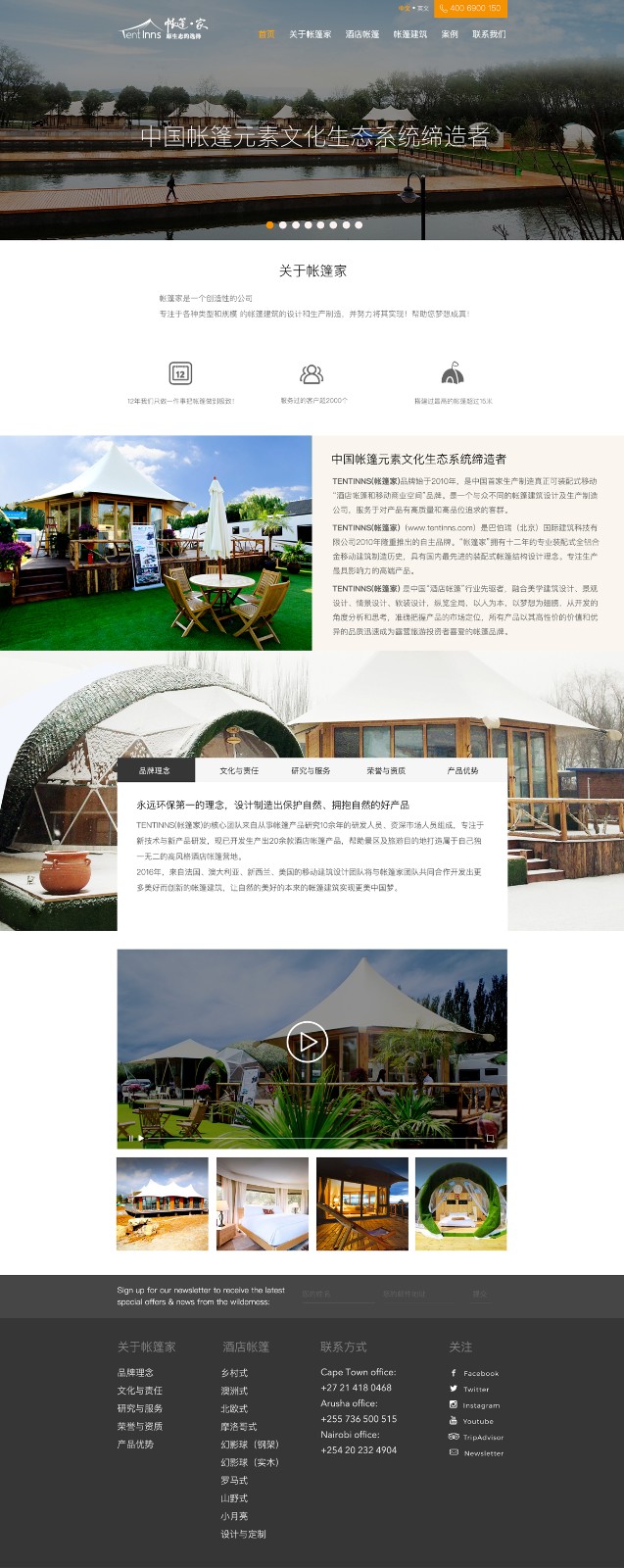The width and height of the screenshot is (624, 1568).
Task: Call the 400 6900 150 phone button
Action: tap(470, 8)
